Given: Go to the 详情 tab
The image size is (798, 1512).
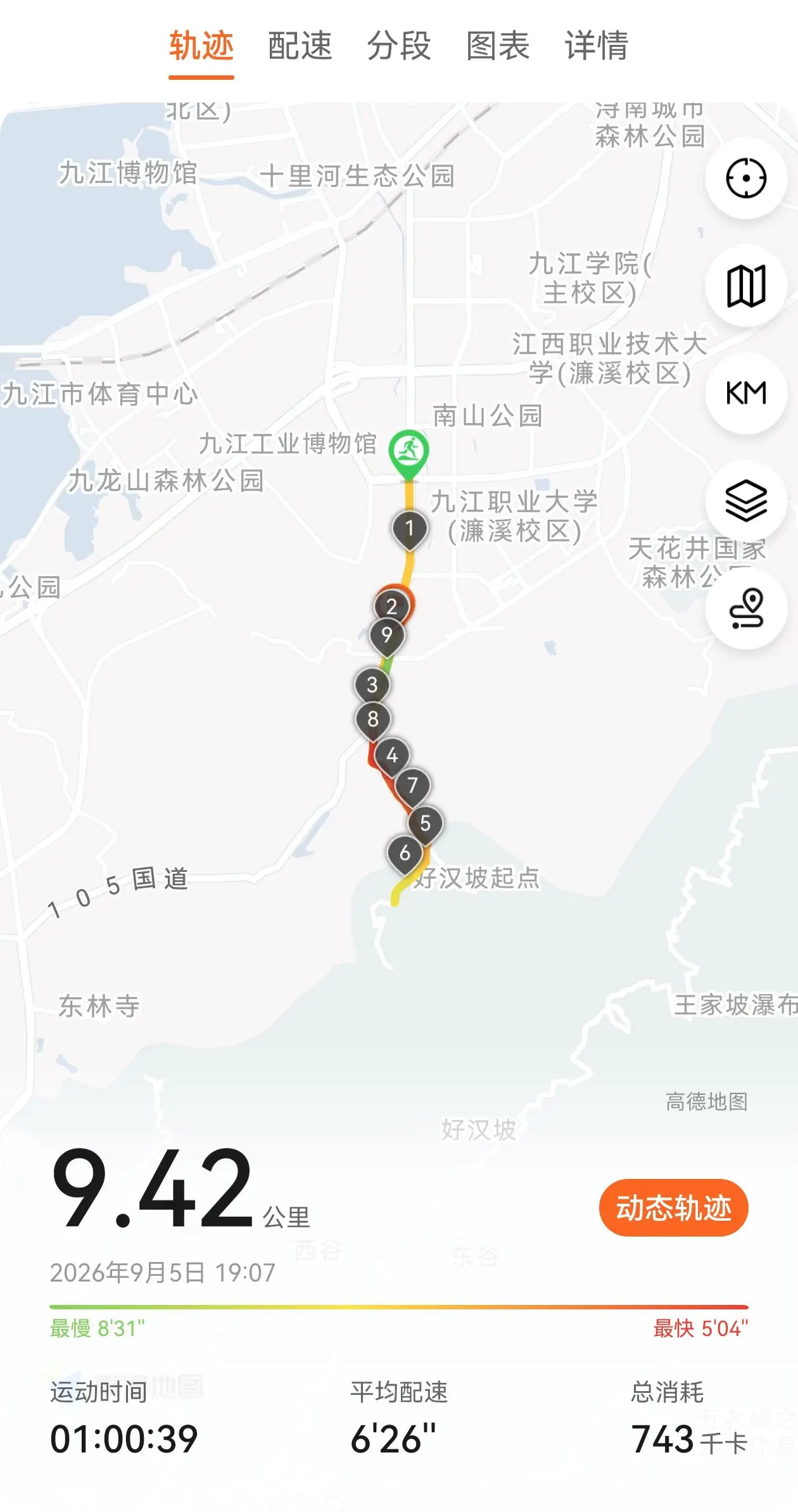Looking at the screenshot, I should [x=597, y=46].
